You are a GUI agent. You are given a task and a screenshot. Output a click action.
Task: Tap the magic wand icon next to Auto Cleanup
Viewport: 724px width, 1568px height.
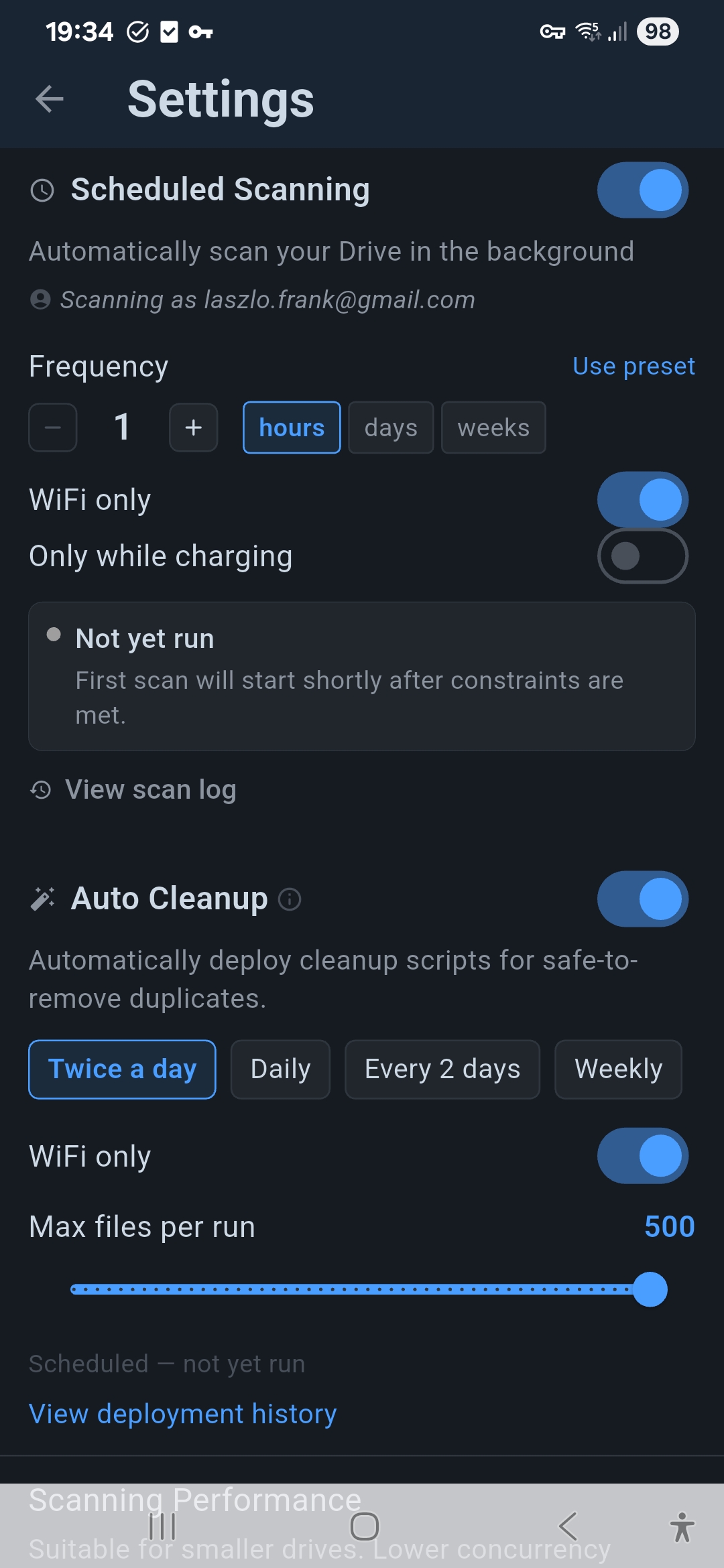[x=43, y=899]
